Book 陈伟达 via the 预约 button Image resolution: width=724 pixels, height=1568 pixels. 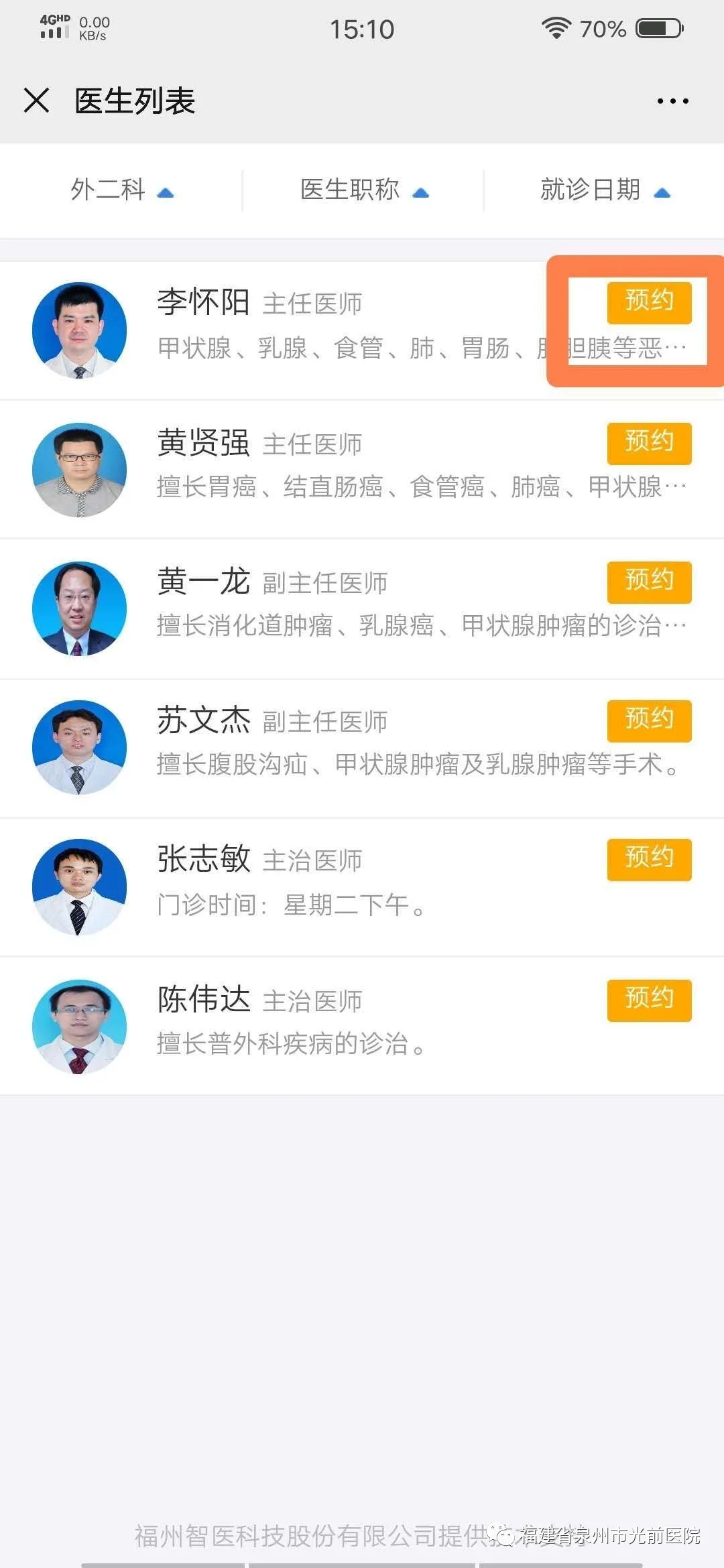click(648, 999)
